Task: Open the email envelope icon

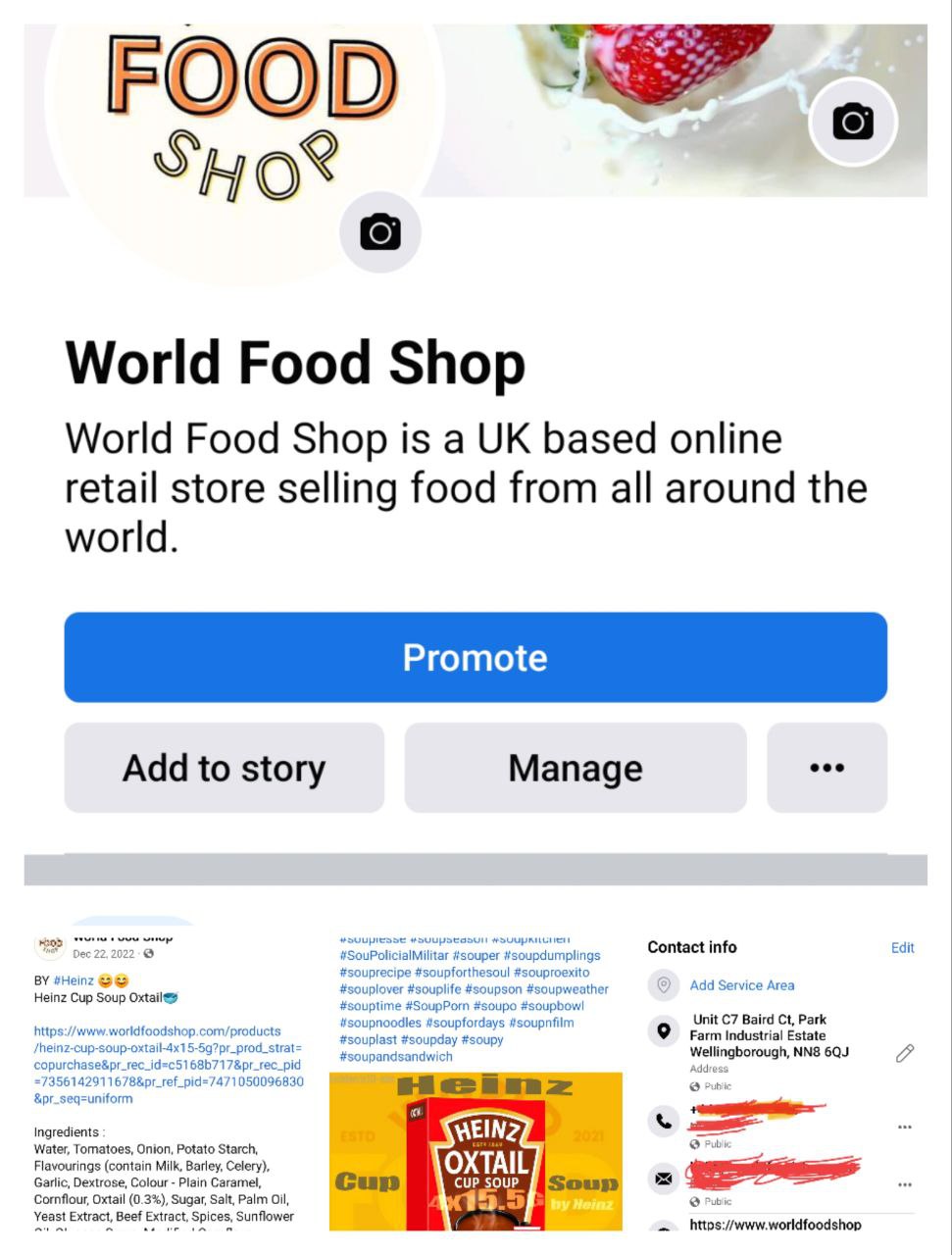Action: [664, 1179]
